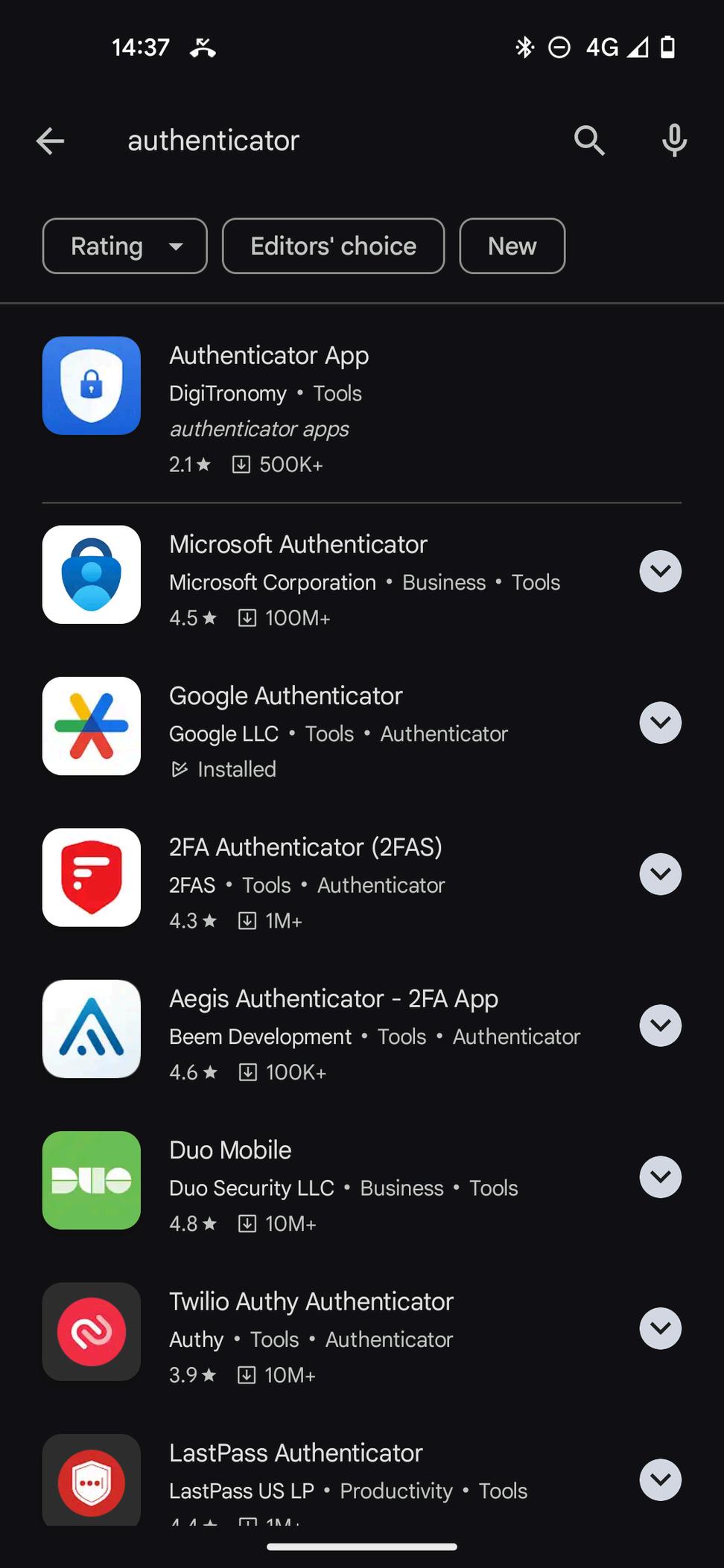Tap the search magnifier icon

(x=589, y=140)
